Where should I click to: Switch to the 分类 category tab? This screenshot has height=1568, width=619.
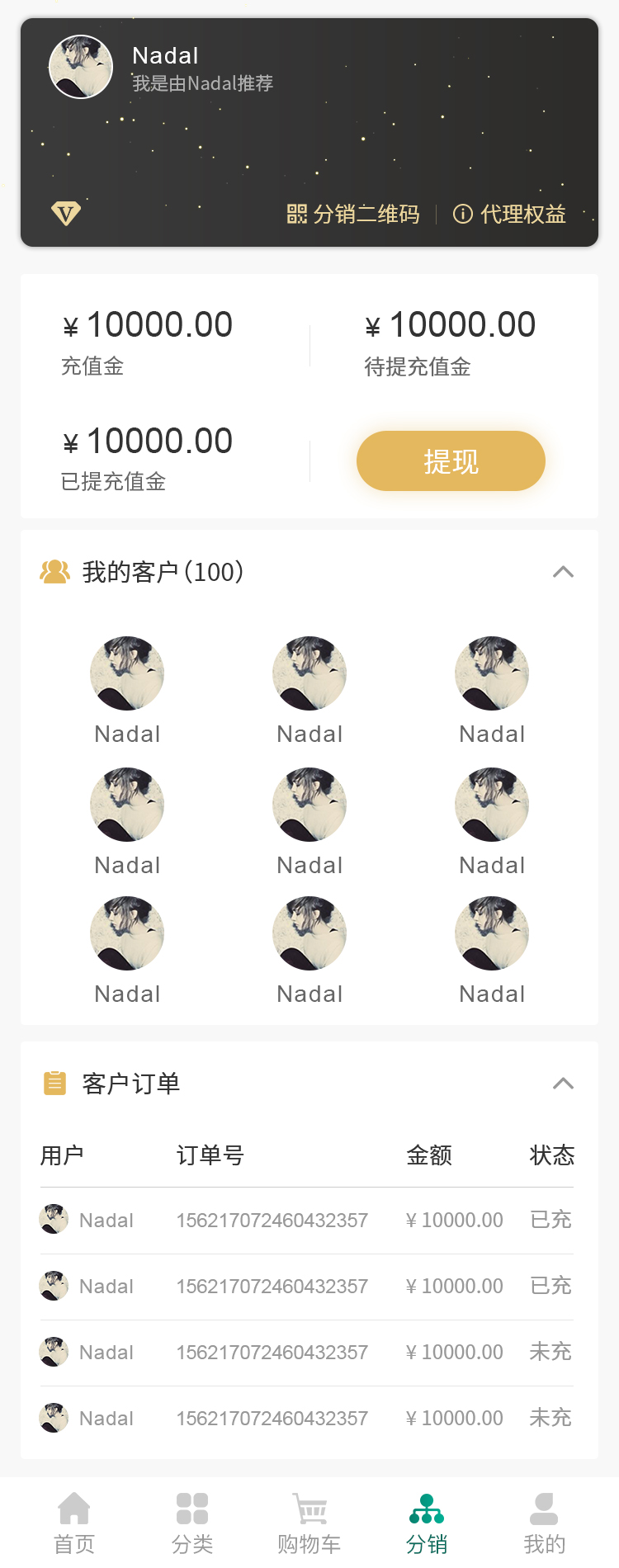coord(192,1523)
